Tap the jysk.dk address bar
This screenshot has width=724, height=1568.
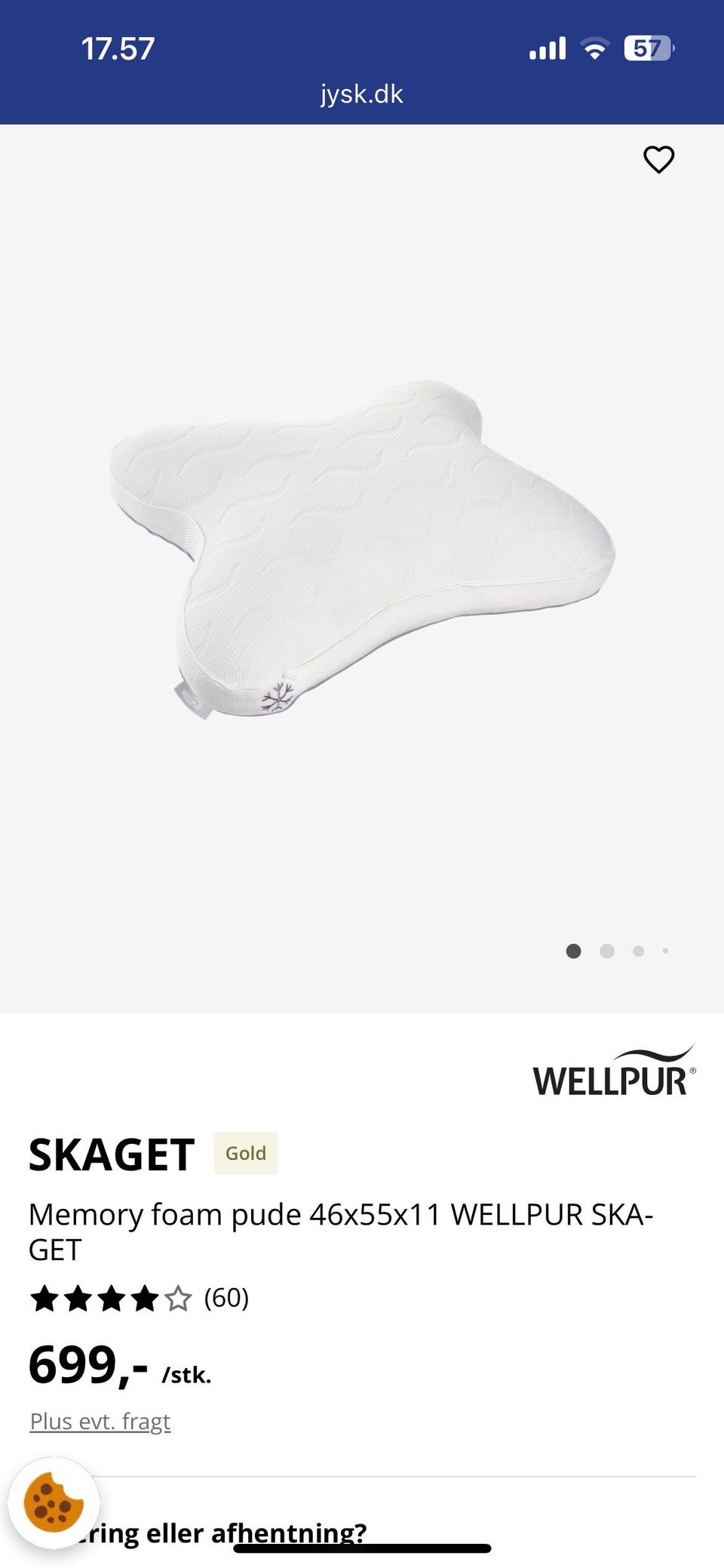(x=362, y=94)
